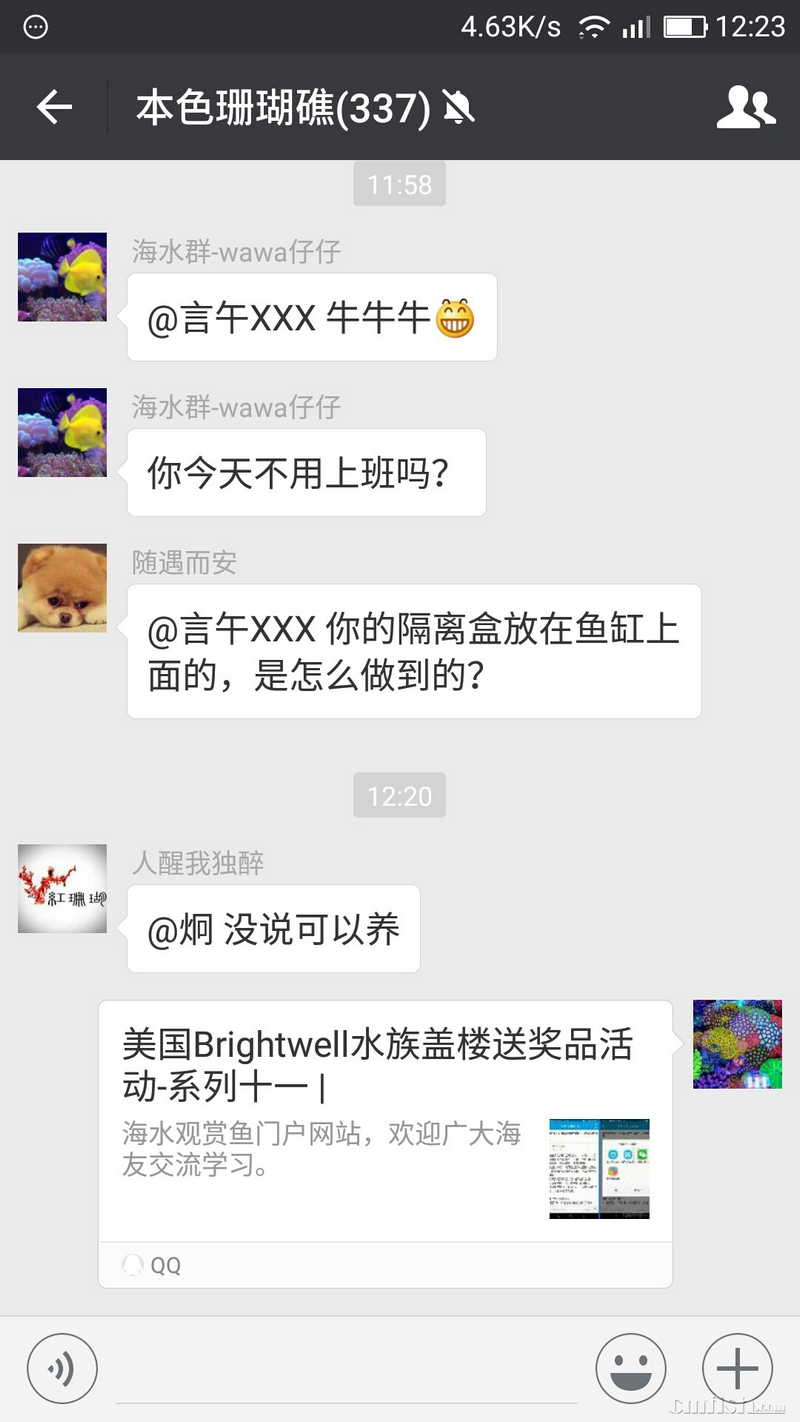The width and height of the screenshot is (800, 1422).
Task: Switch to voice message input
Action: (x=62, y=1369)
